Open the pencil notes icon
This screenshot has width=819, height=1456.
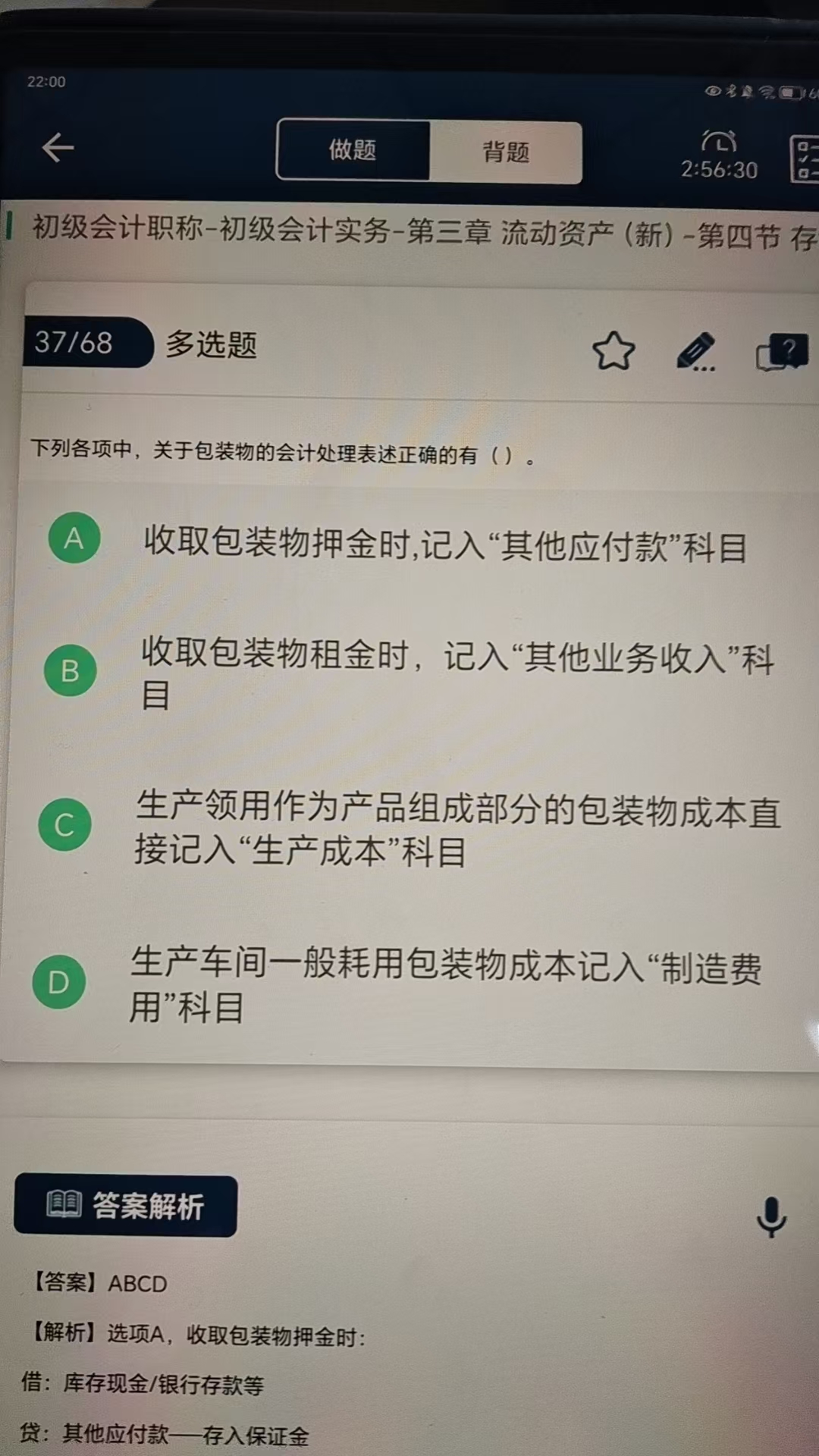[696, 352]
